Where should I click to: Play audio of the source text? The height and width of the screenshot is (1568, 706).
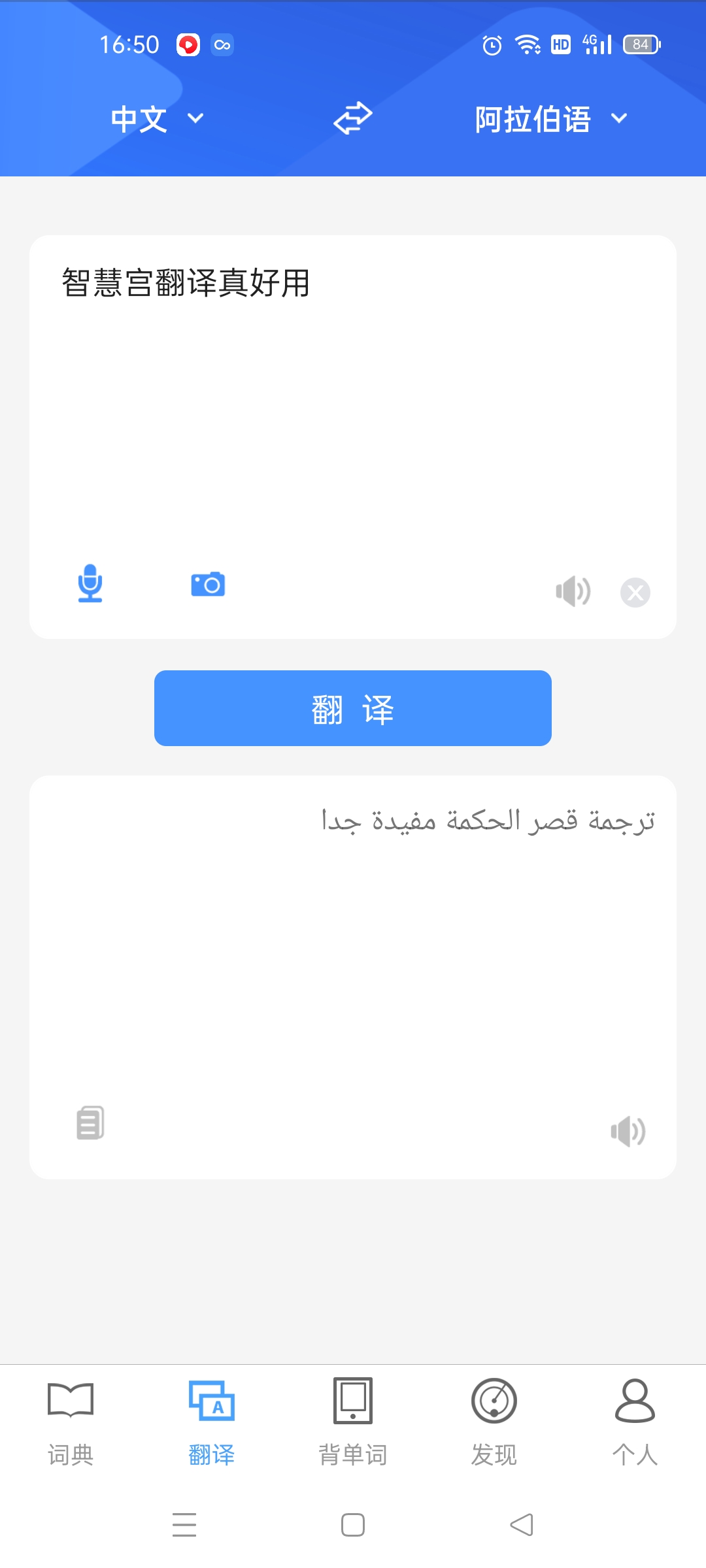pyautogui.click(x=573, y=592)
